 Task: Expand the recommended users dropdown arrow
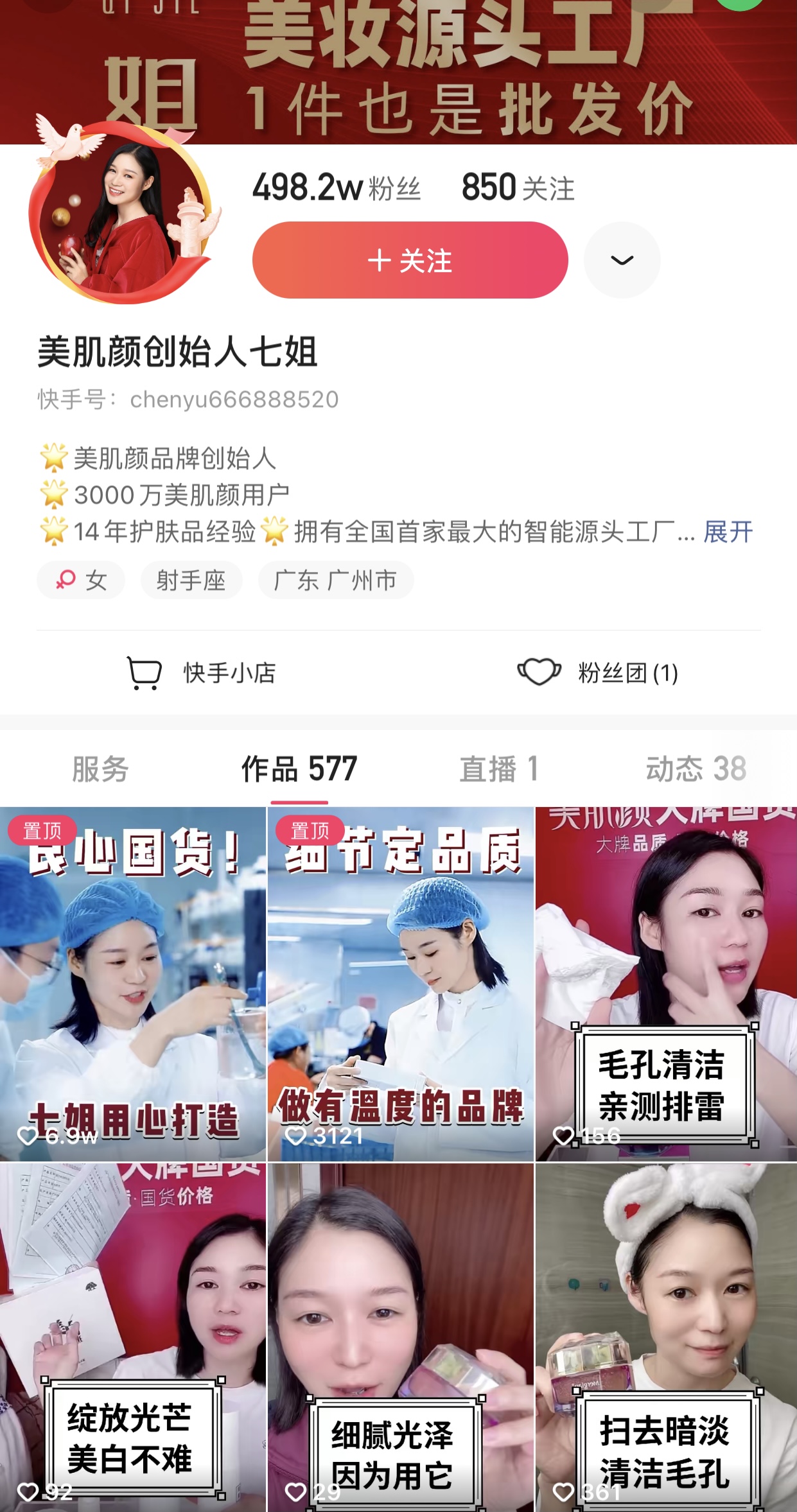(622, 260)
